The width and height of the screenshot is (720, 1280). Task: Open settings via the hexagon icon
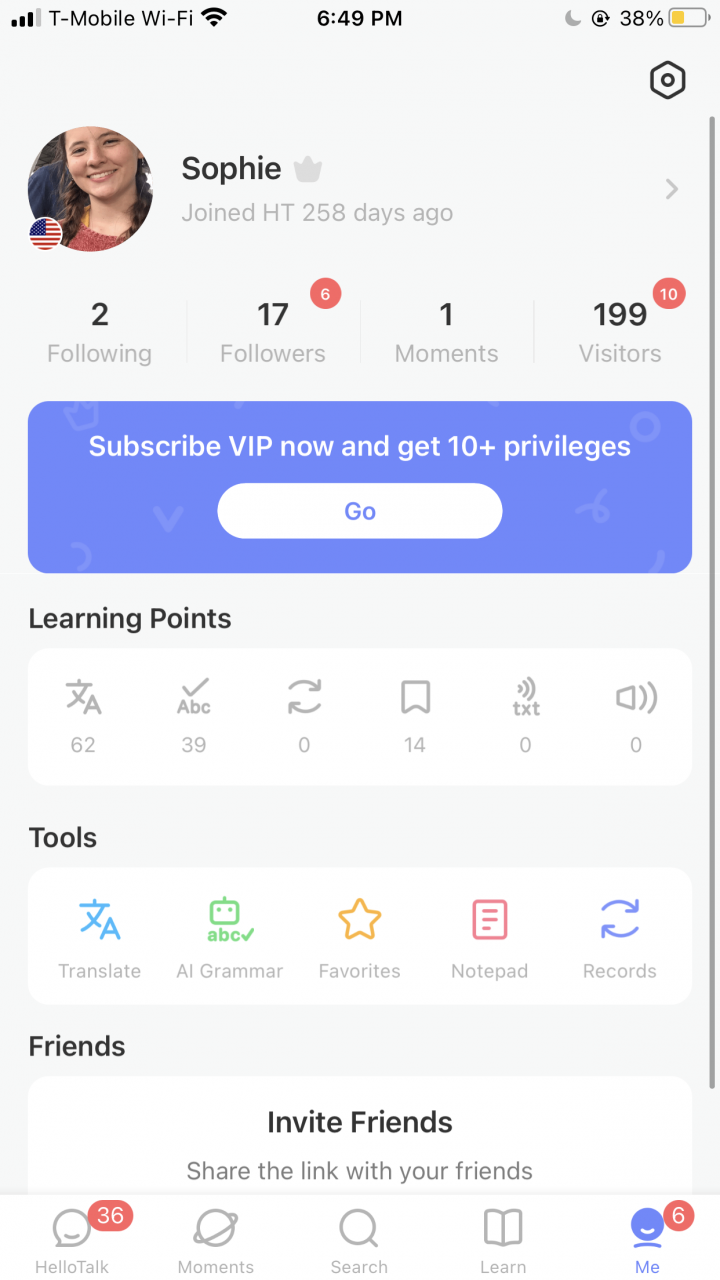coord(668,81)
